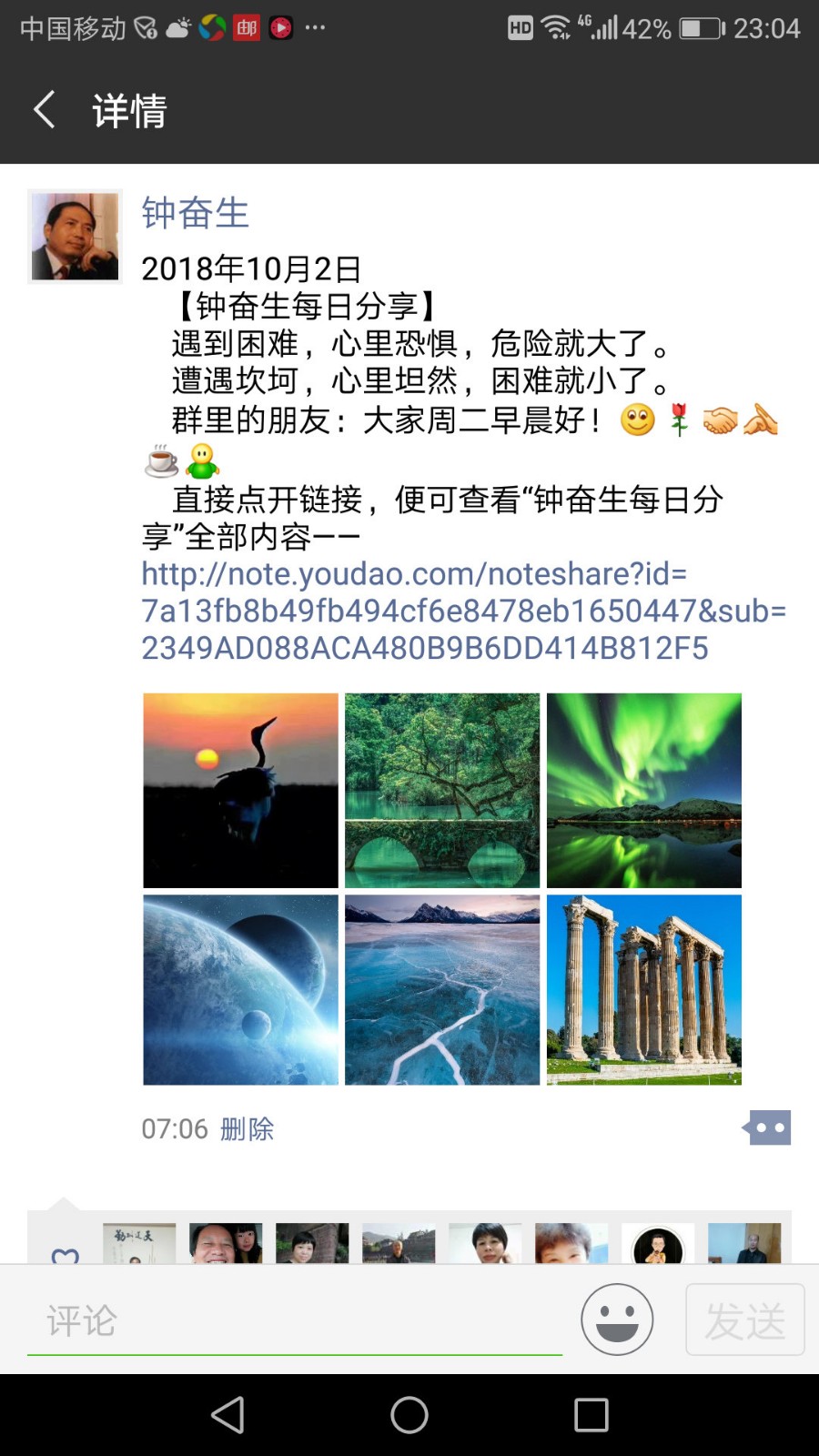The height and width of the screenshot is (1456, 819).
Task: View the frozen lake photo
Action: [442, 990]
